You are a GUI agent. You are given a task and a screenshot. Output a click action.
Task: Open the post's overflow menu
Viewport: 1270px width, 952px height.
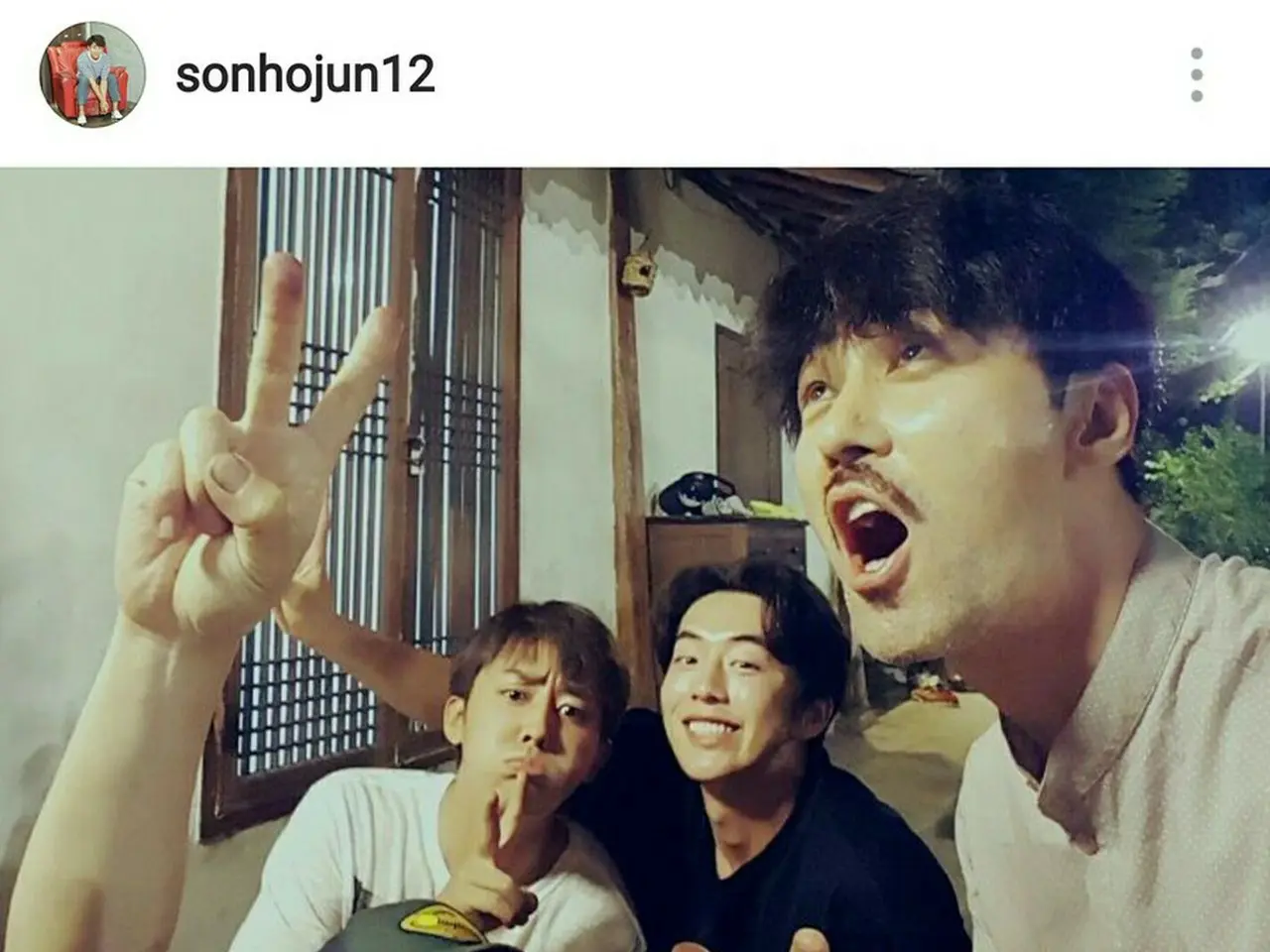[x=1197, y=74]
